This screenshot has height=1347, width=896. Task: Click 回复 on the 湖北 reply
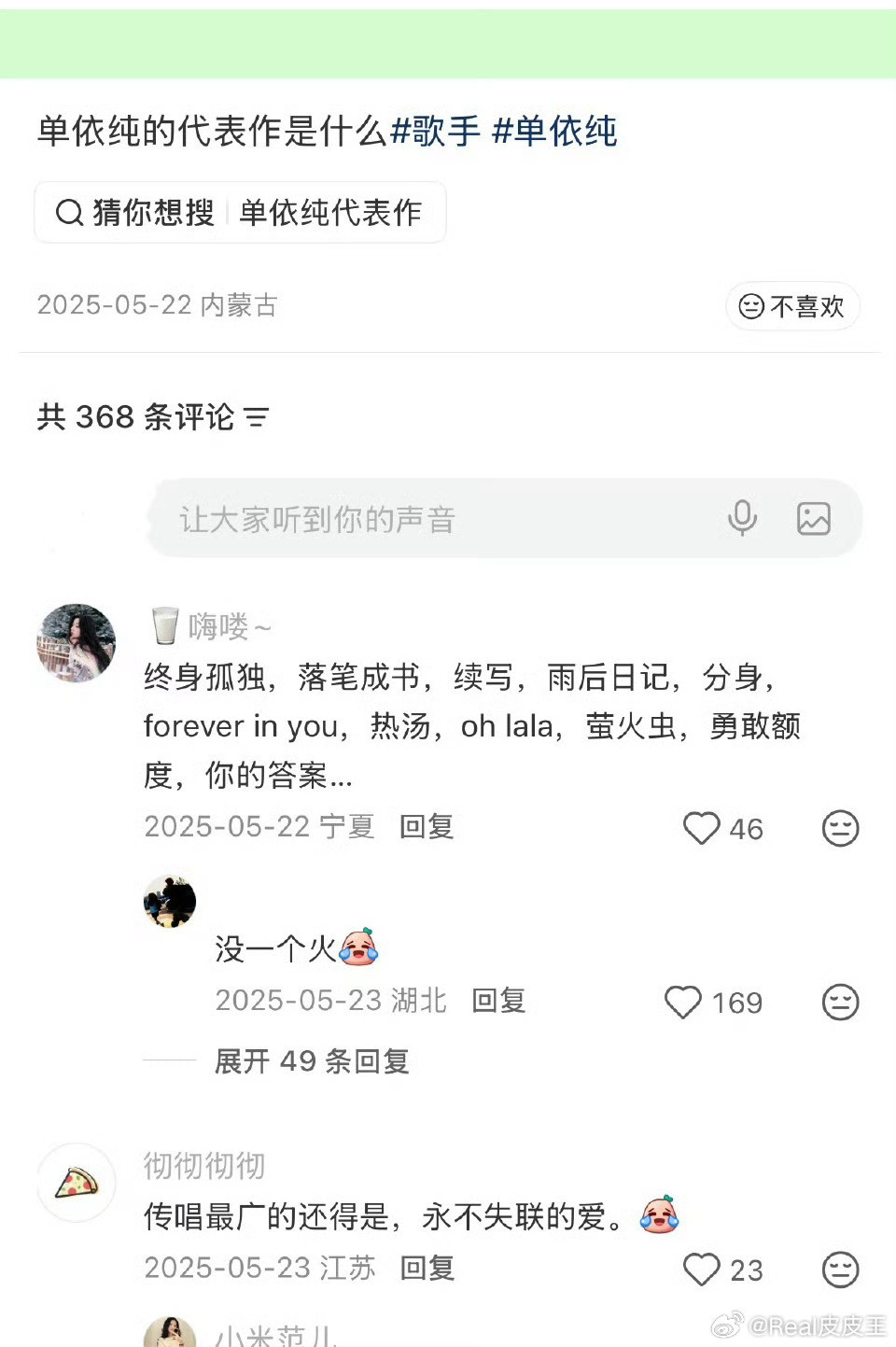tap(498, 1000)
